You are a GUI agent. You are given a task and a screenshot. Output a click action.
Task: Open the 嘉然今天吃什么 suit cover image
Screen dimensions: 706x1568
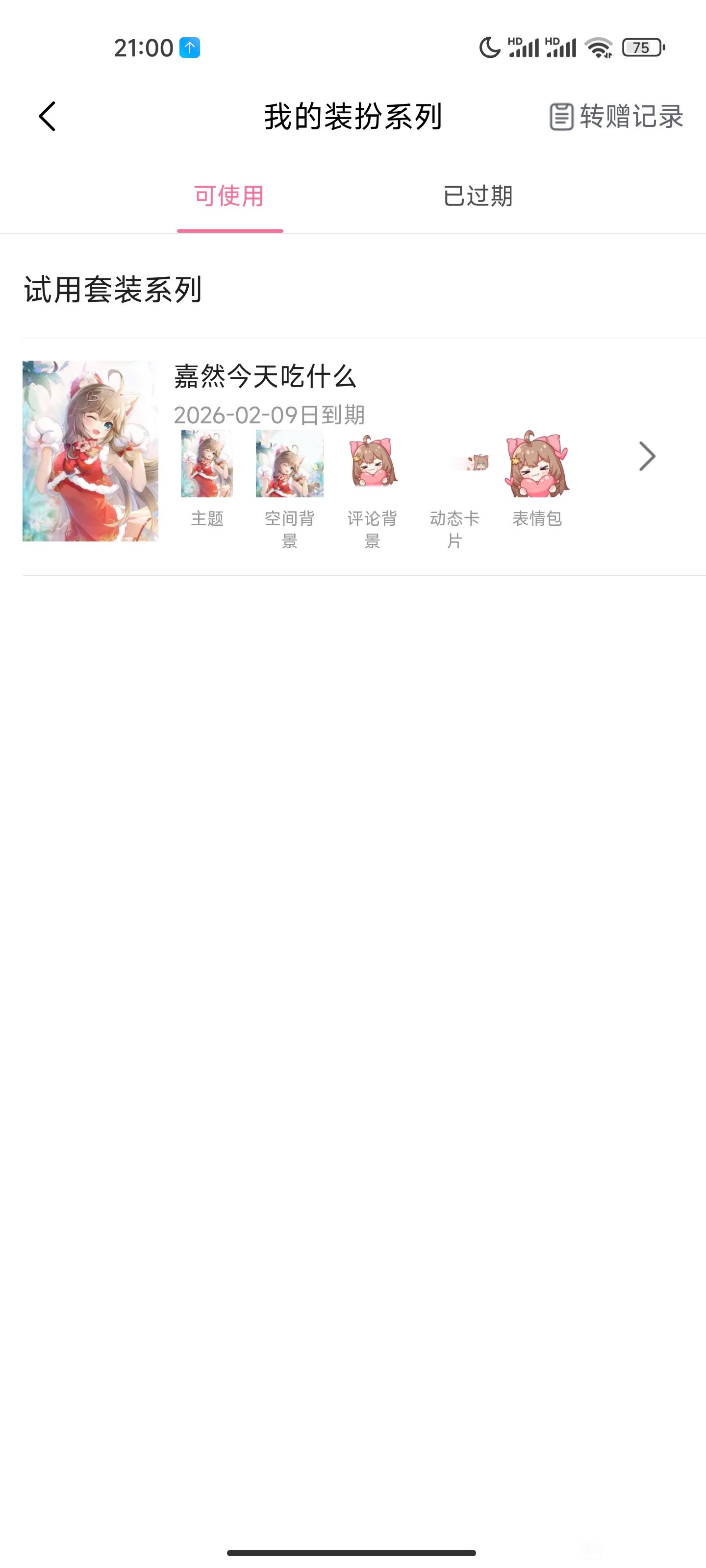90,451
